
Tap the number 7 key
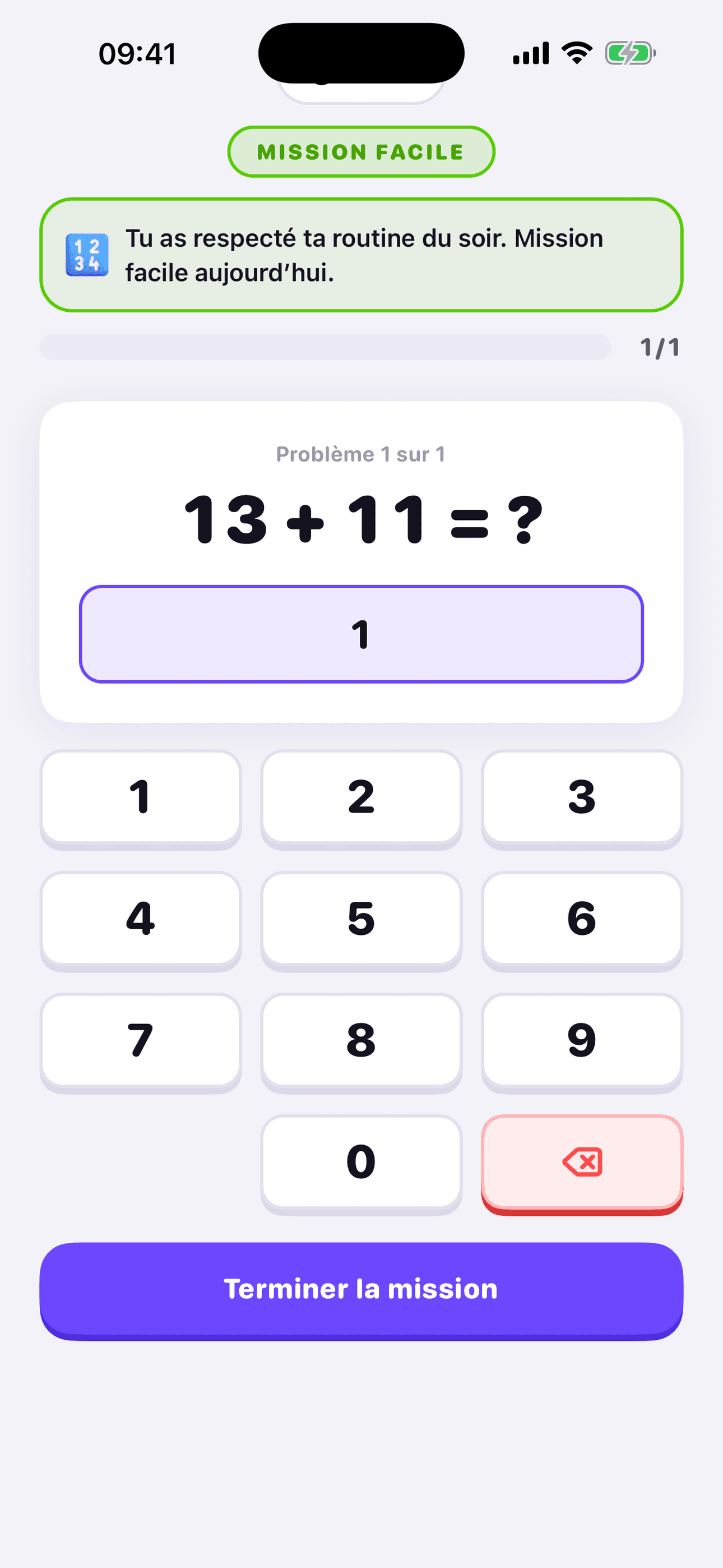(x=141, y=1041)
